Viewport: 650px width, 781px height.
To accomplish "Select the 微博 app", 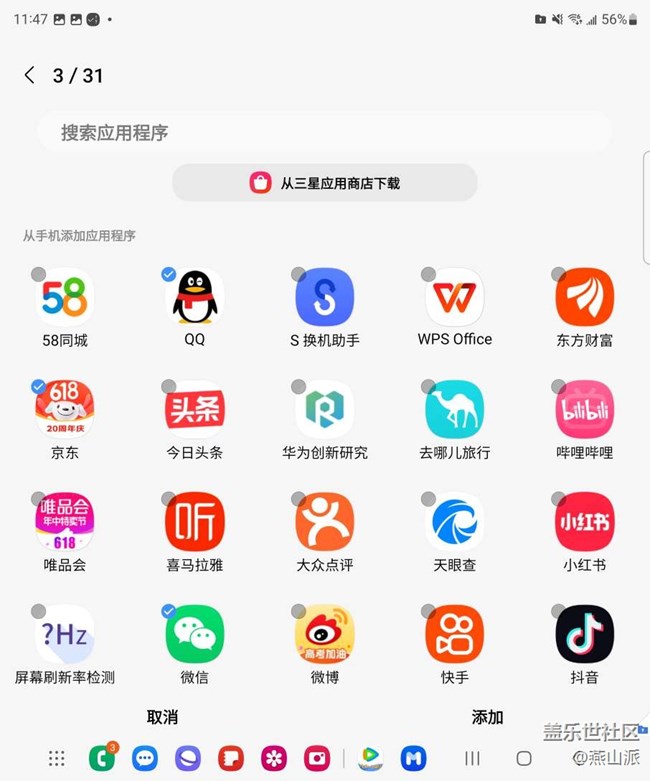I will [325, 635].
